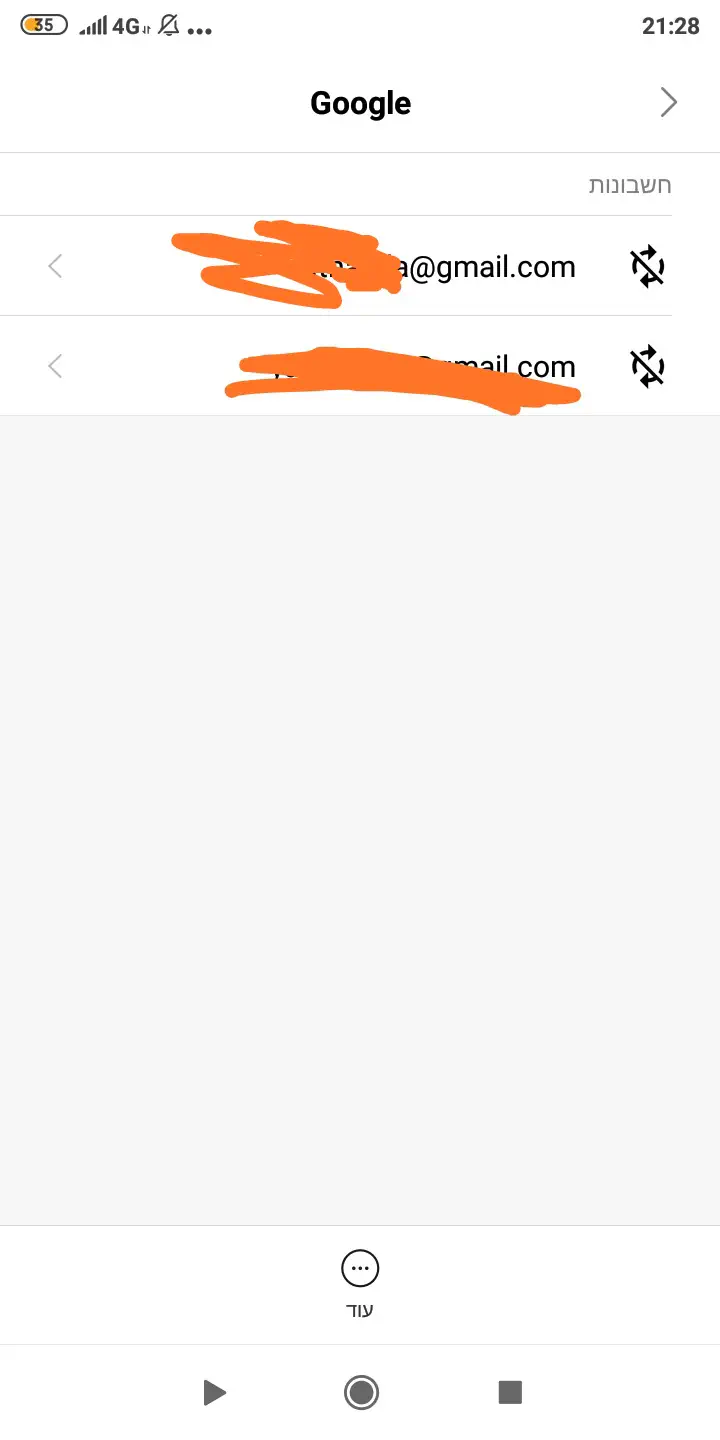This screenshot has width=720, height=1440.
Task: Open the first account ending in a@gmail.com
Action: [x=360, y=267]
